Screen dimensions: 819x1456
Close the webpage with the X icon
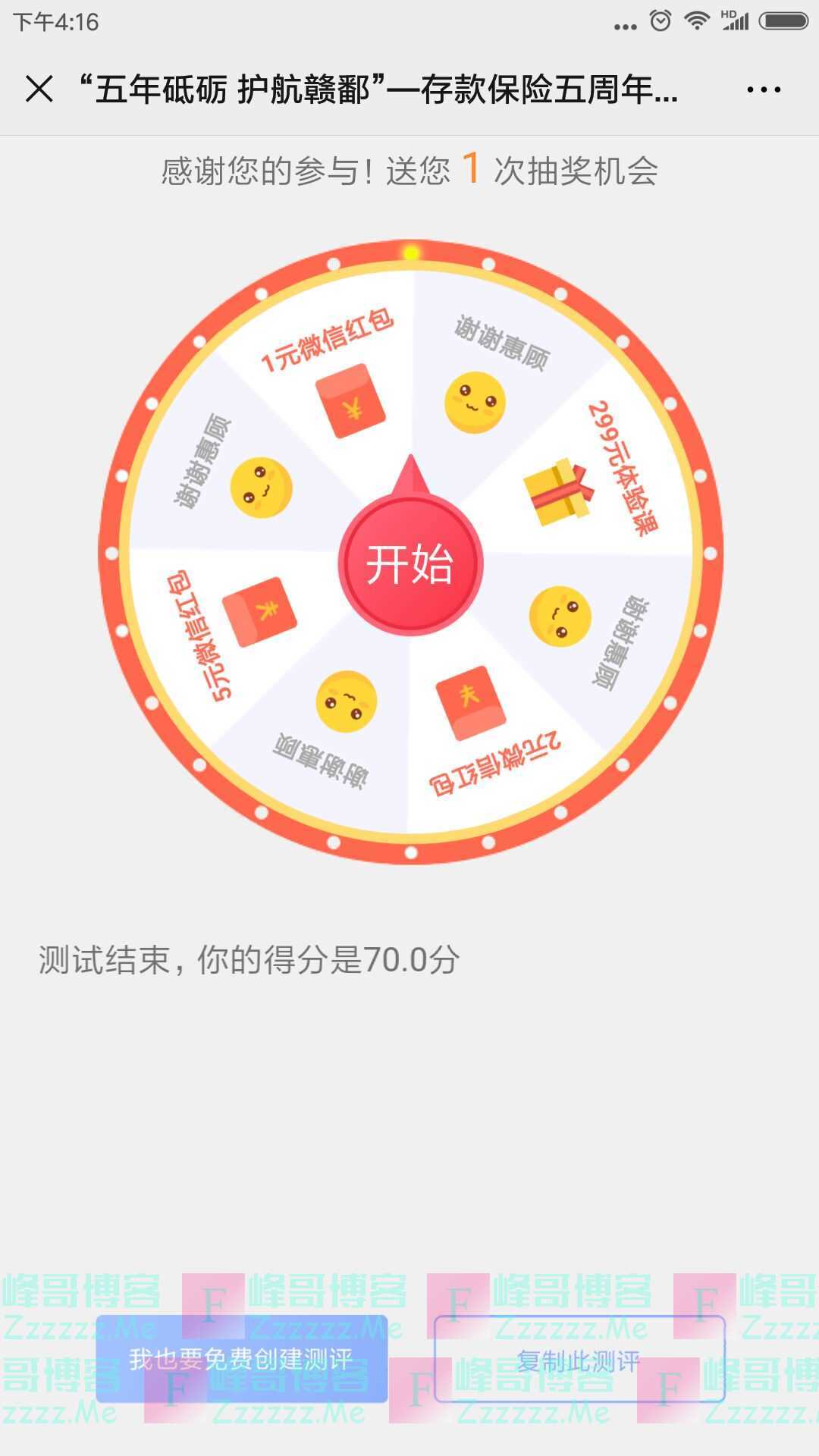pyautogui.click(x=39, y=89)
